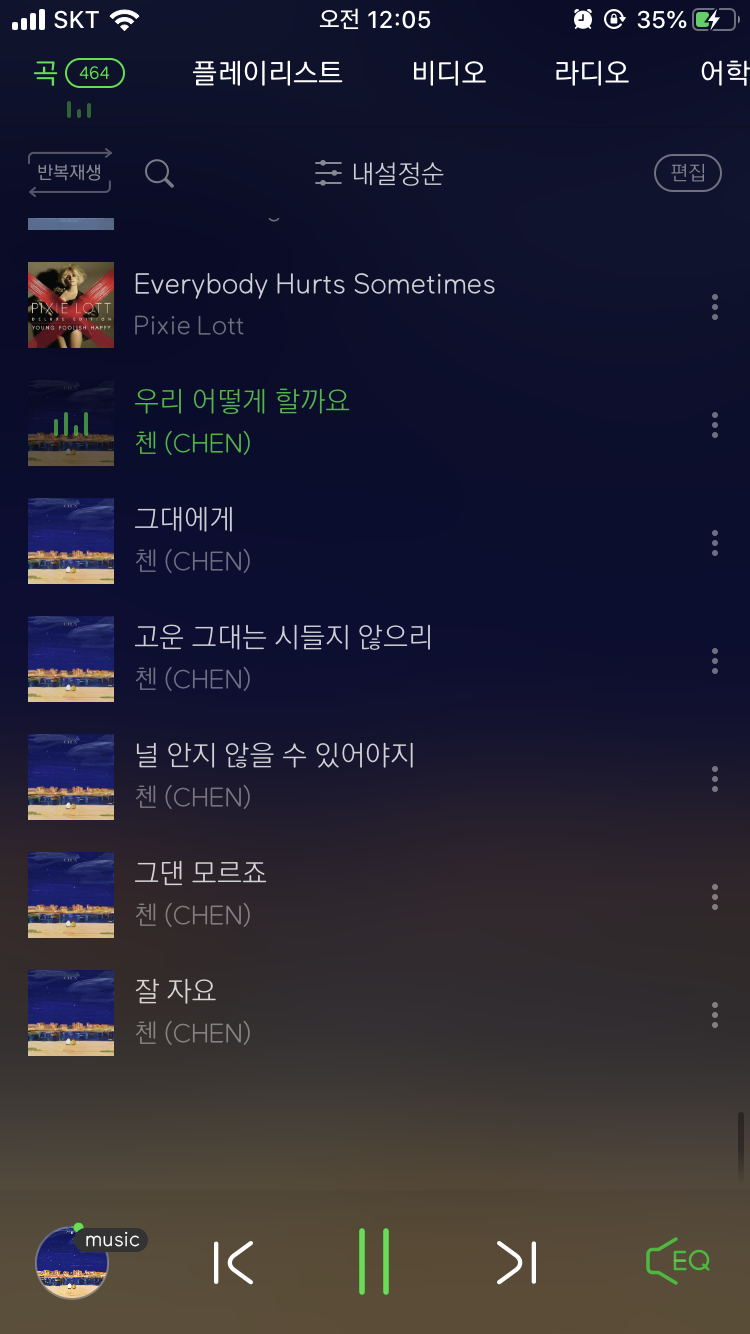Select the 비디오 menu item
The width and height of the screenshot is (750, 1334).
coord(446,72)
